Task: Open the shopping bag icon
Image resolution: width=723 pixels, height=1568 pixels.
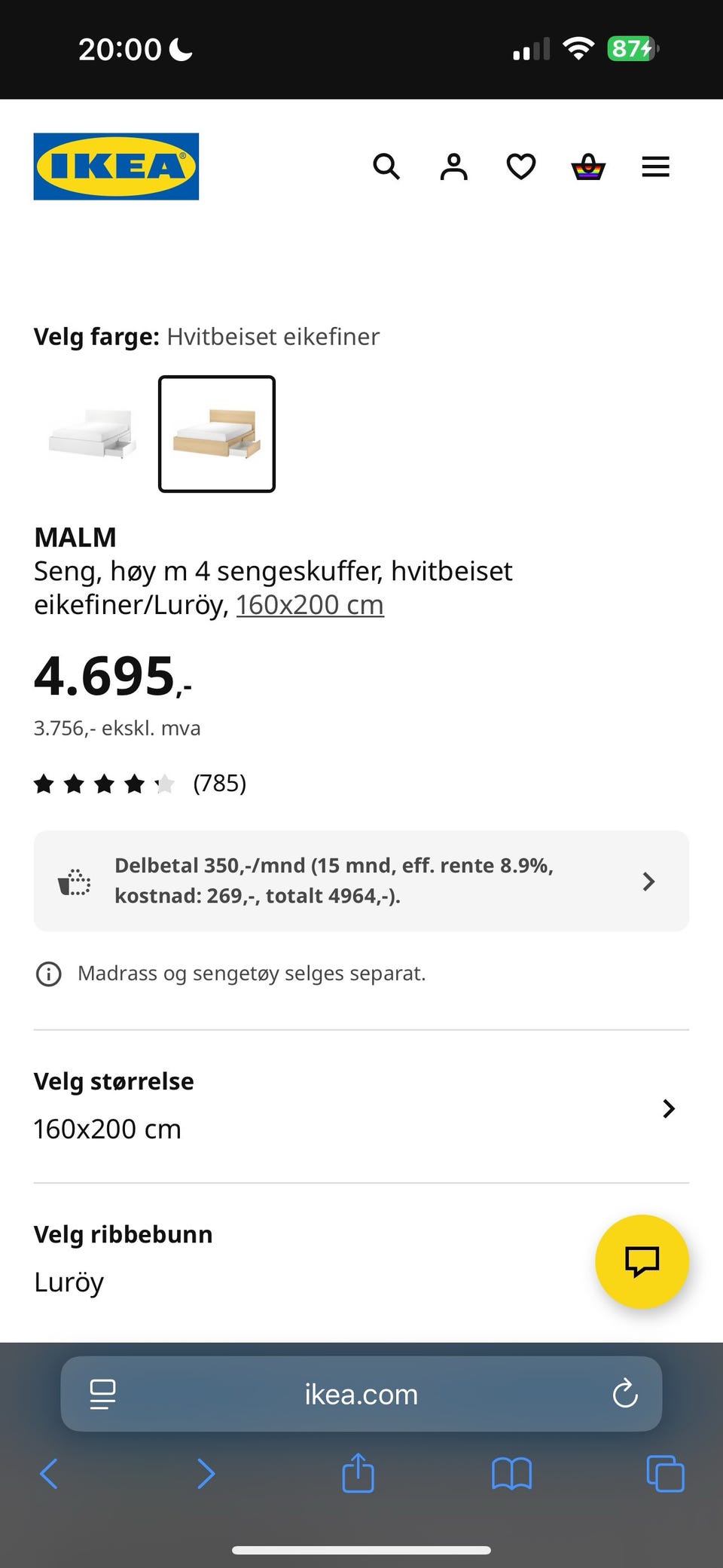Action: coord(588,167)
